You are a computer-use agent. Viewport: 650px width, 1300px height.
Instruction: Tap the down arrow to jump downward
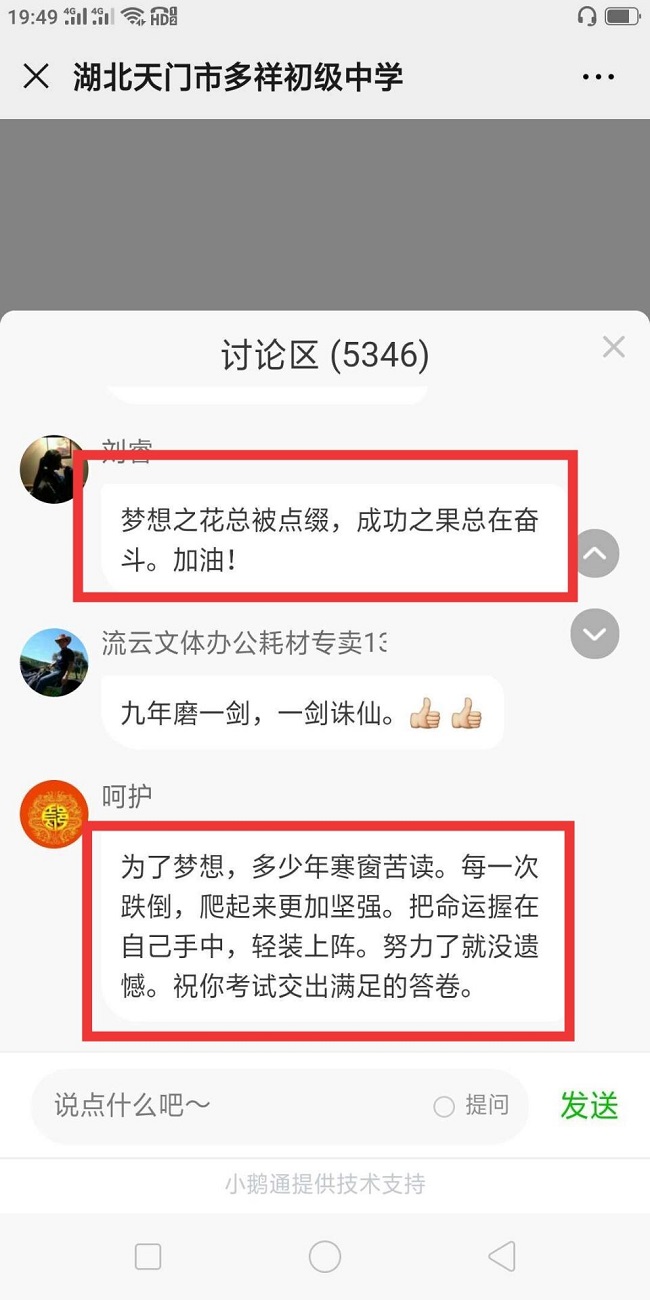(x=595, y=634)
